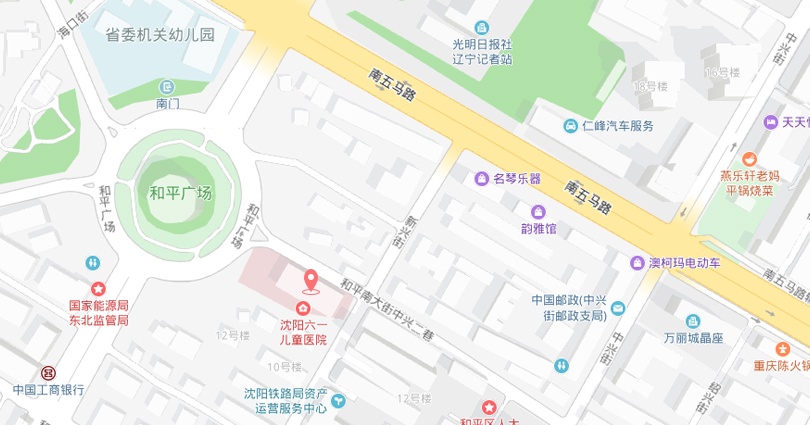Select the 中国邮政 post office marker
The width and height of the screenshot is (810, 425).
pyautogui.click(x=617, y=308)
